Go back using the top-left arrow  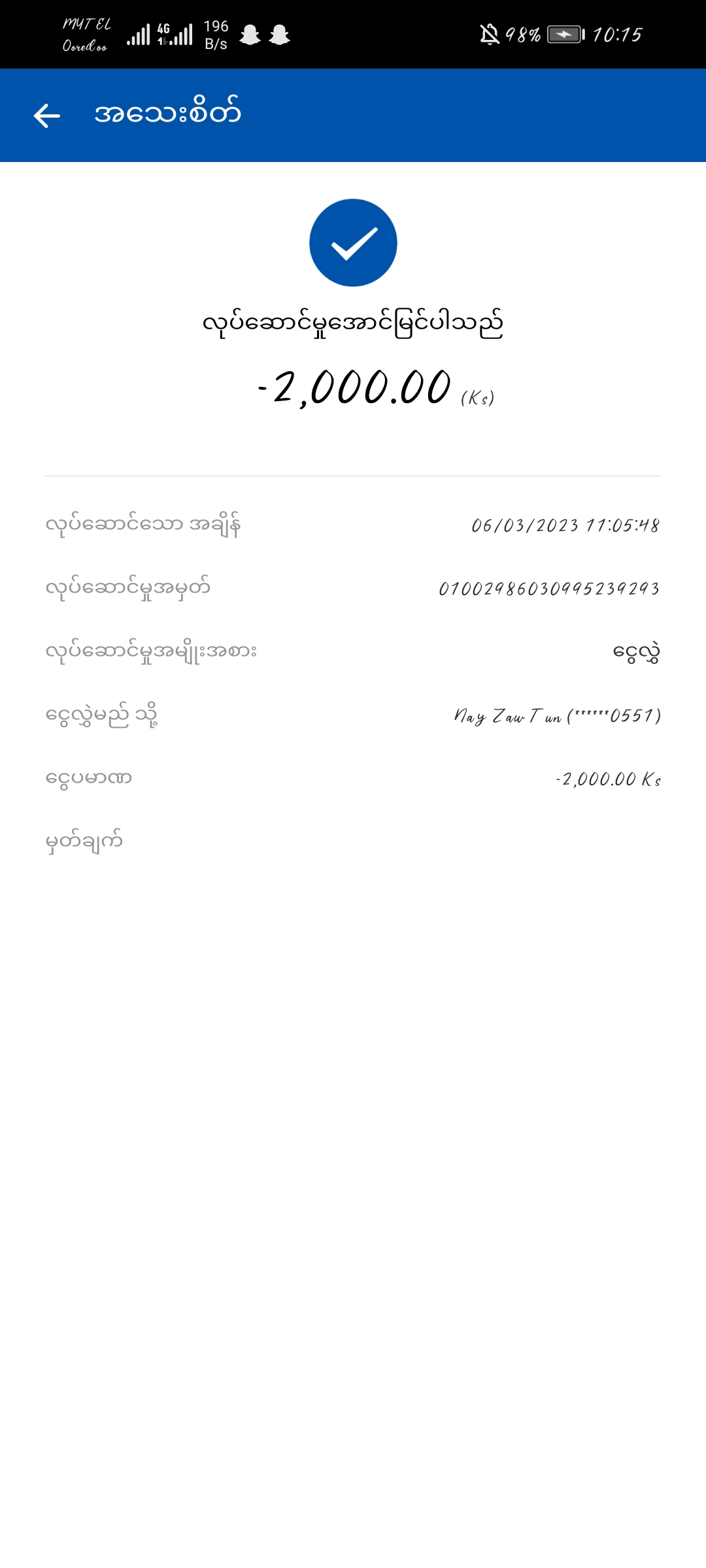click(x=46, y=116)
